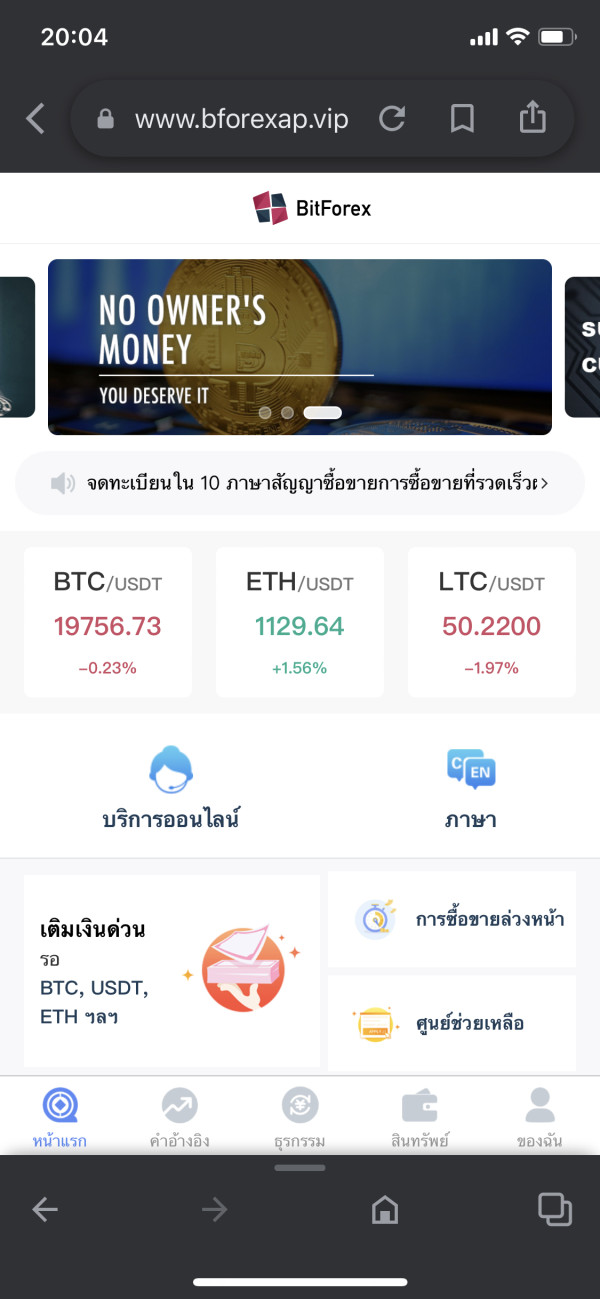Bookmark this page

point(462,119)
